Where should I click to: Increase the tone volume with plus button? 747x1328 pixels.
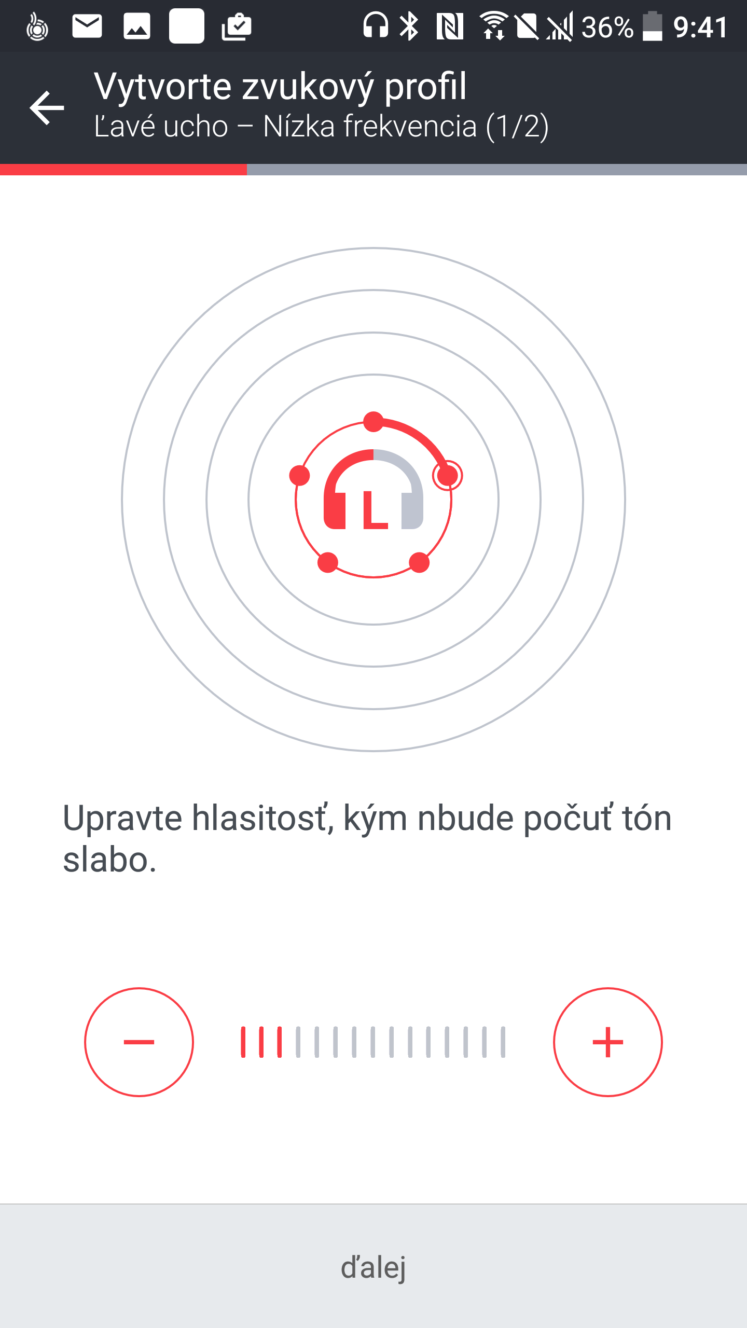coord(608,1042)
